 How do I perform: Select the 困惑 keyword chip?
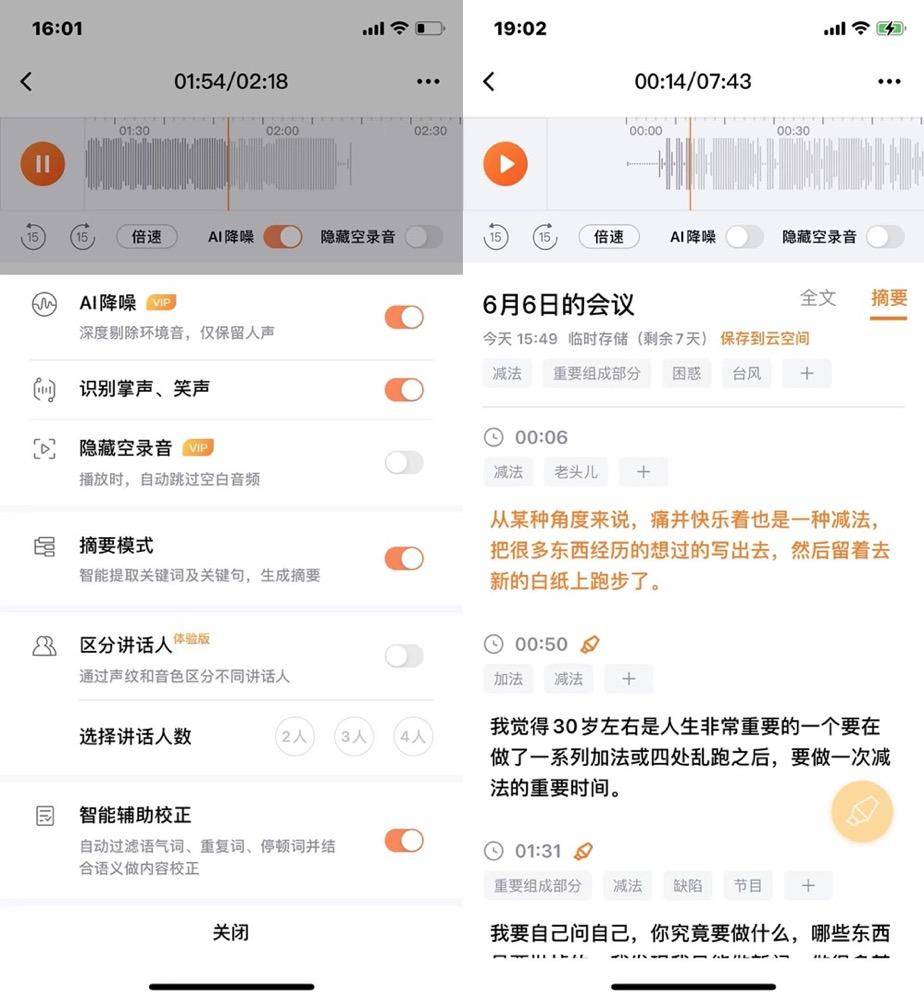[x=686, y=374]
